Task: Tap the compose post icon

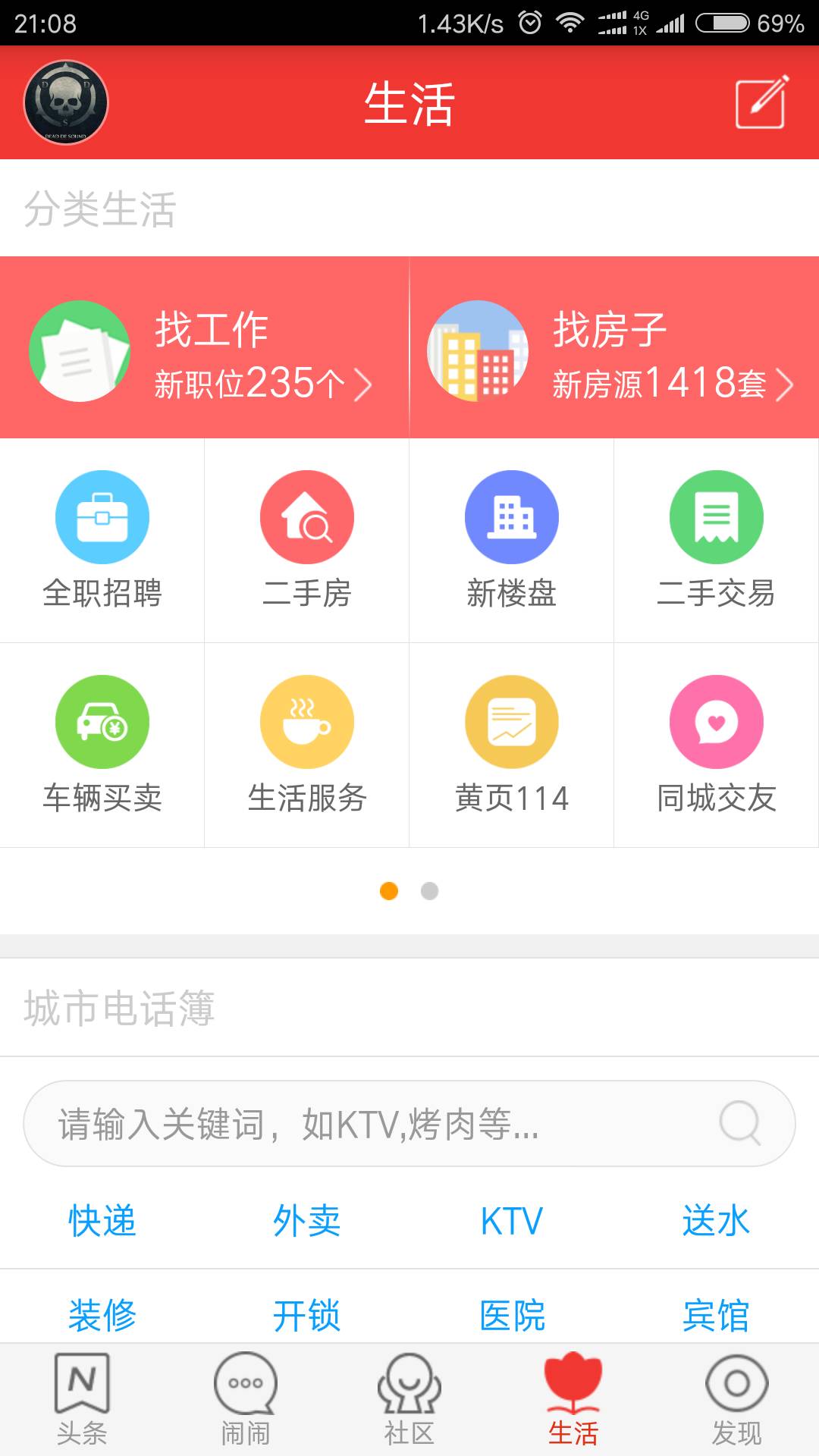Action: click(761, 102)
